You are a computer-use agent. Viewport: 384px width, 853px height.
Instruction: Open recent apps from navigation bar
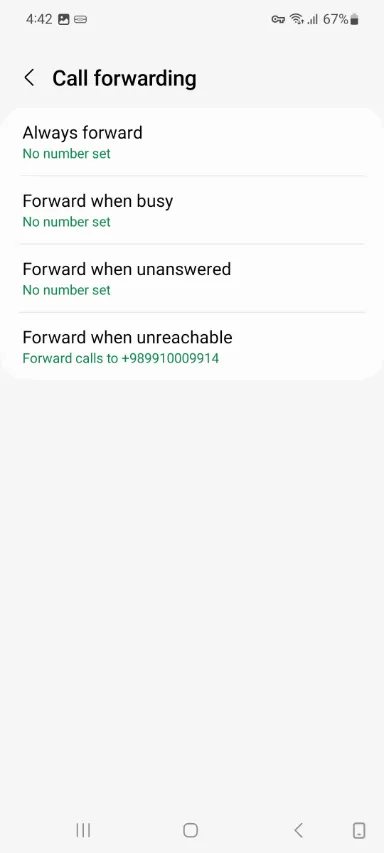point(83,830)
